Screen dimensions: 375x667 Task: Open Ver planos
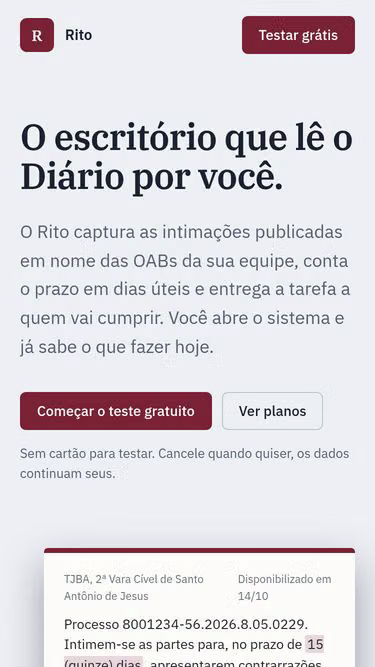tap(272, 411)
